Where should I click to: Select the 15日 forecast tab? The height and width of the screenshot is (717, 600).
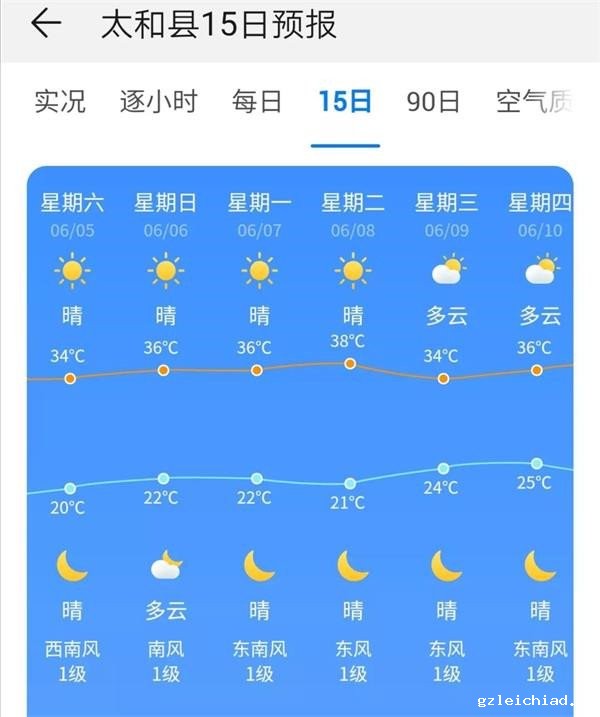[x=345, y=101]
